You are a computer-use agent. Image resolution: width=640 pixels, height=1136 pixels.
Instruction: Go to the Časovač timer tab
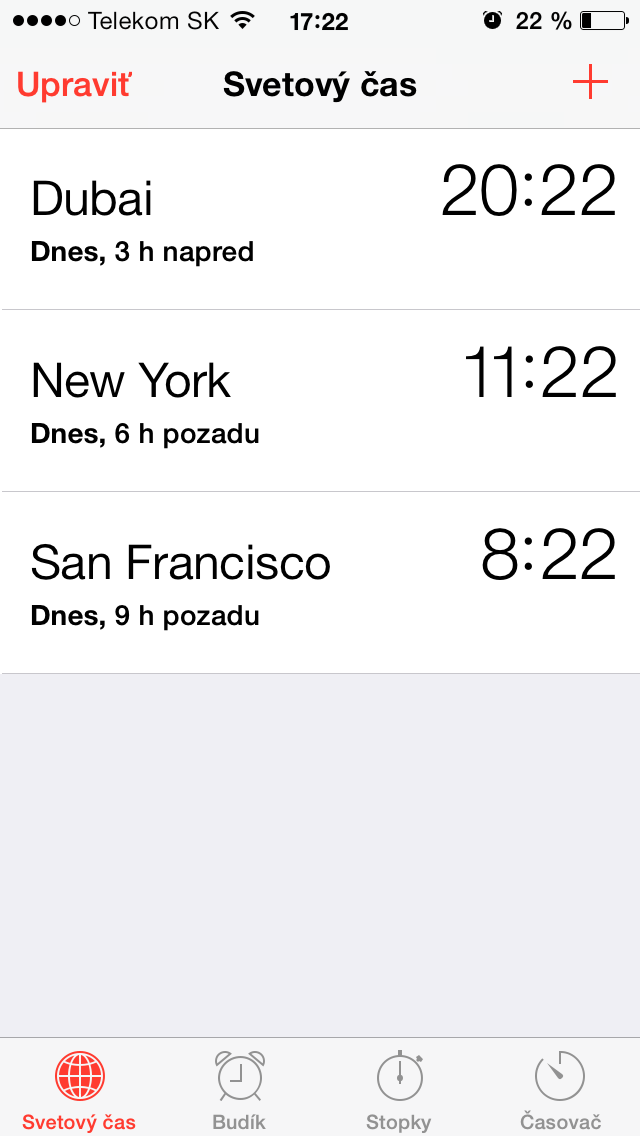(x=560, y=1088)
